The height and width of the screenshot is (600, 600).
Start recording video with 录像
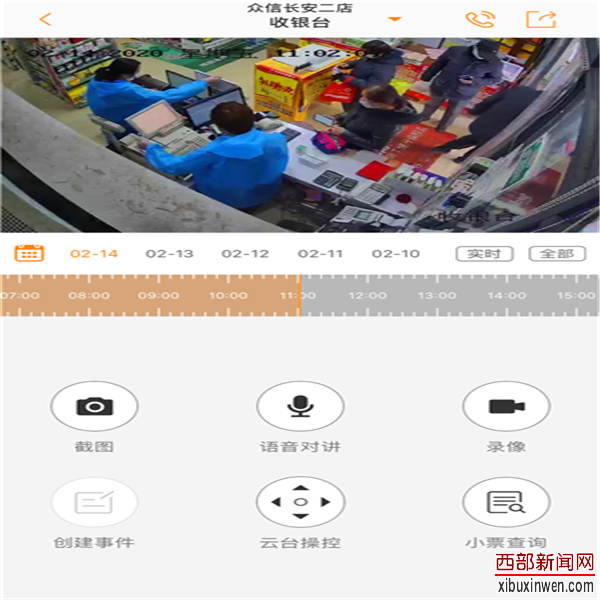point(506,406)
